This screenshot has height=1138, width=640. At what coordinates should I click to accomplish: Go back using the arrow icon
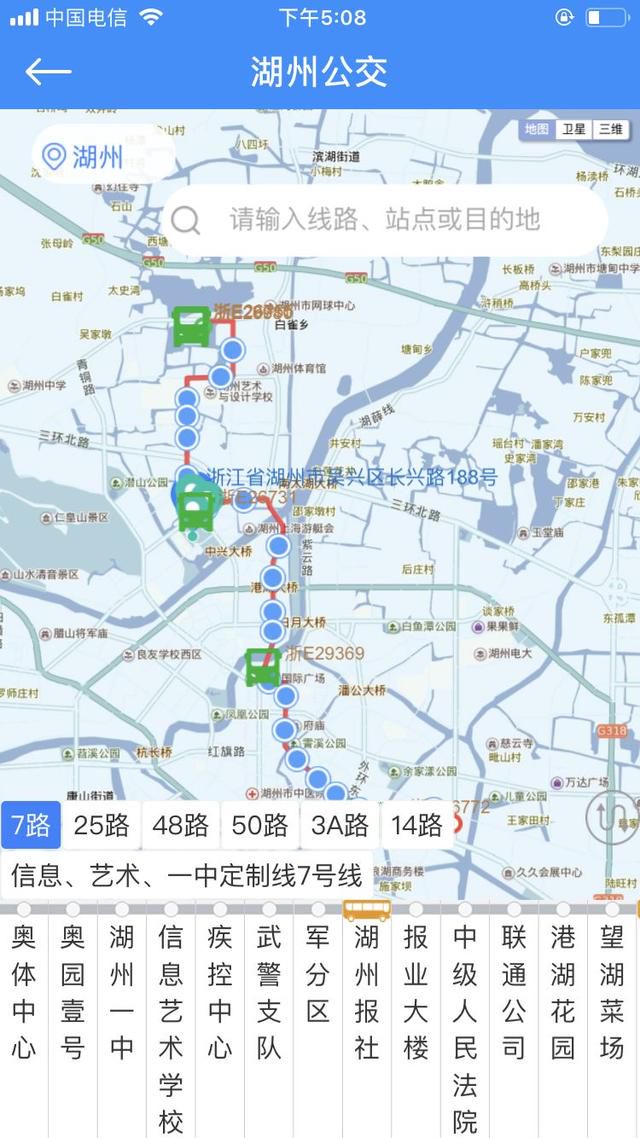pyautogui.click(x=49, y=71)
